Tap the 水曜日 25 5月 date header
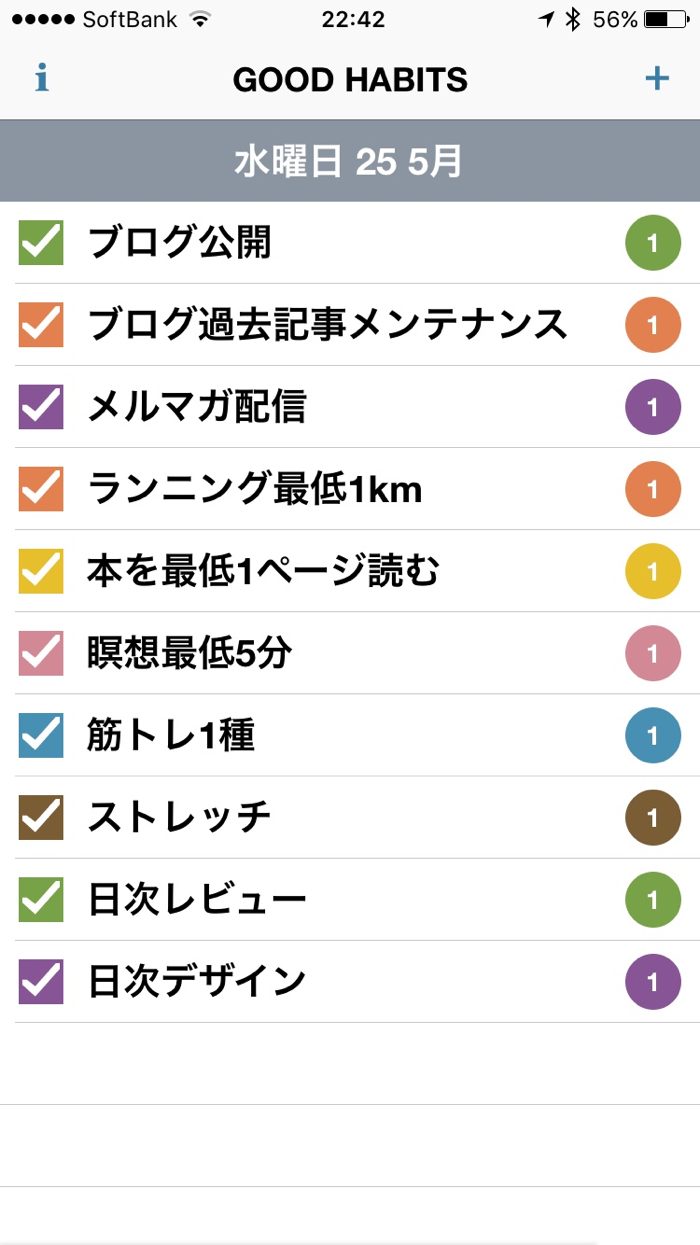Screen dimensions: 700x1245 tap(349, 161)
